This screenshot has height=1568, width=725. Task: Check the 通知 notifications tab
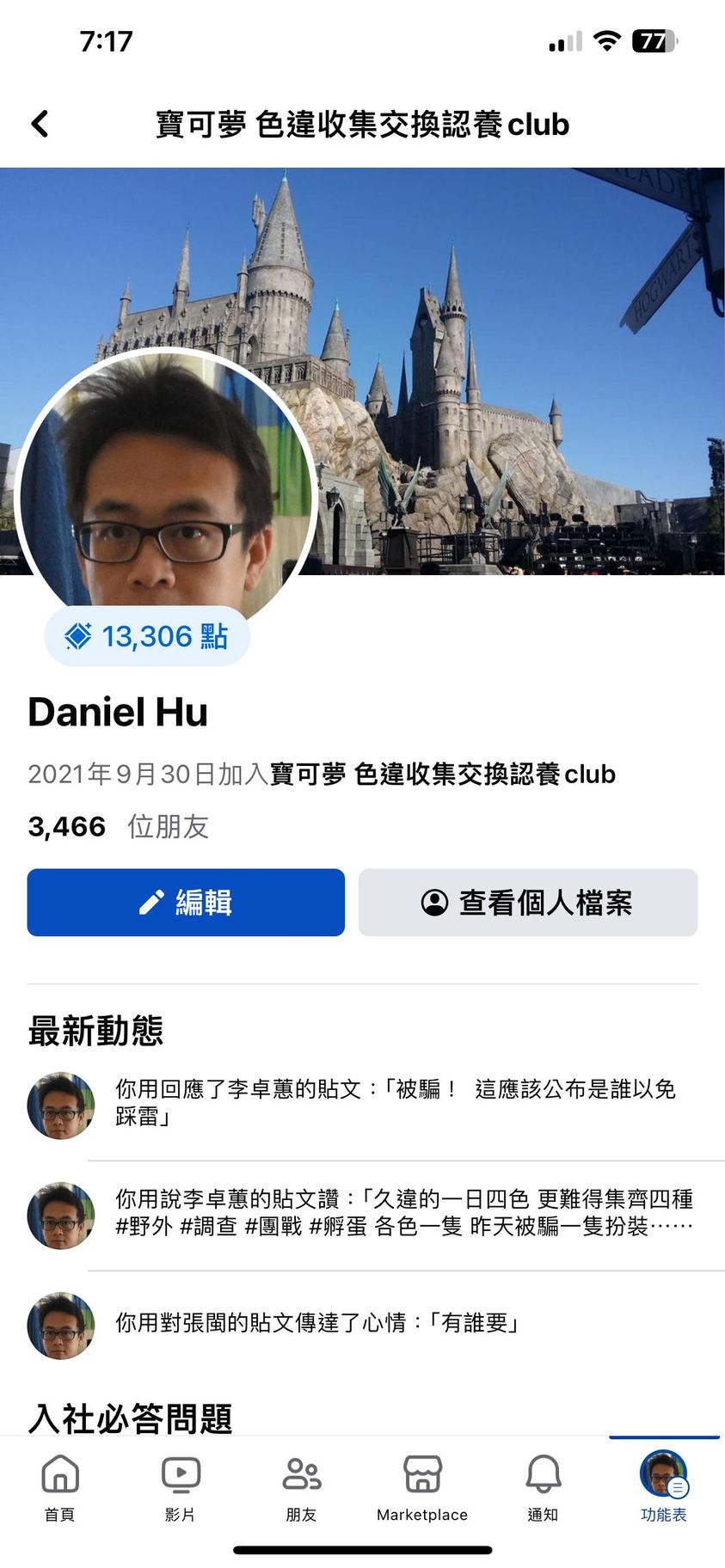pos(543,1487)
